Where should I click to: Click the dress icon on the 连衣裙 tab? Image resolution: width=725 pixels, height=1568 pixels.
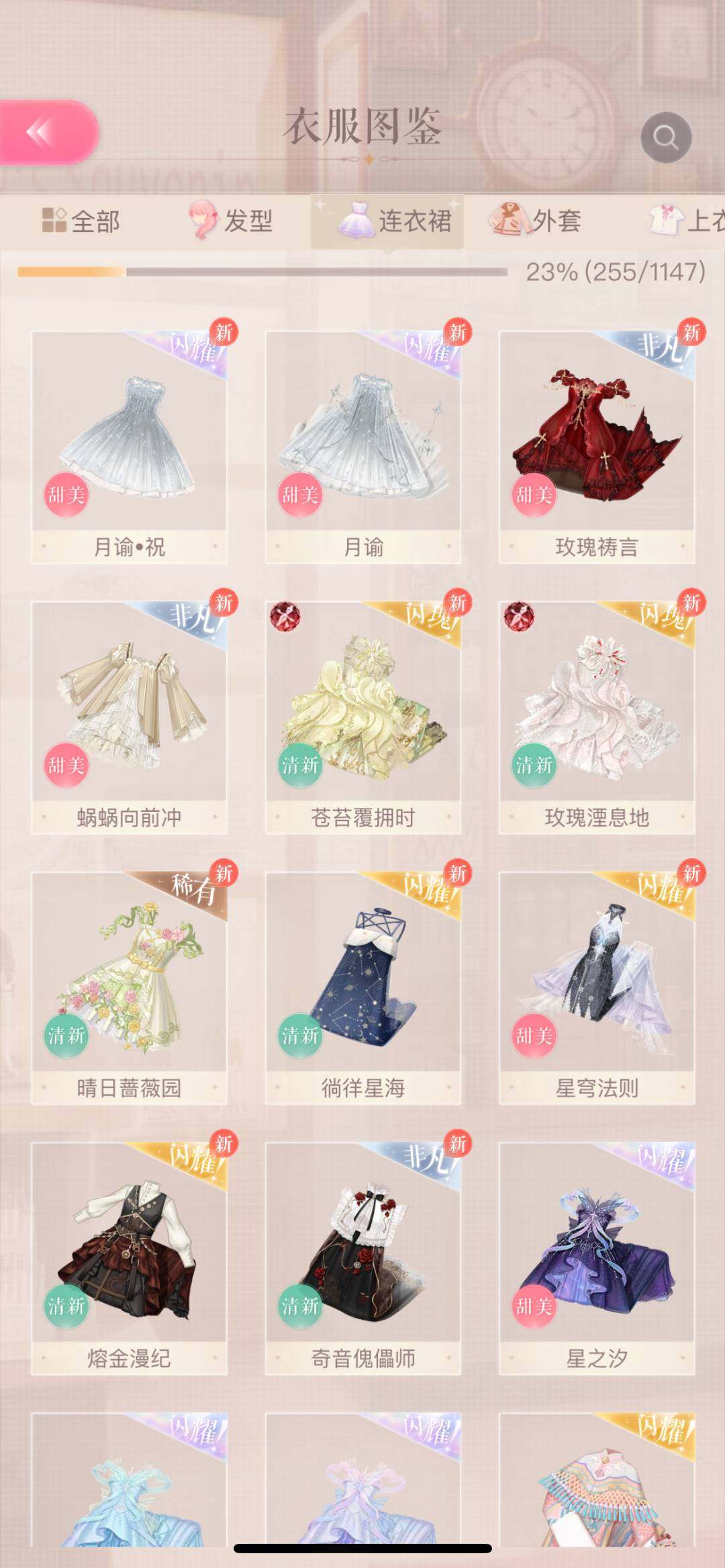pyautogui.click(x=356, y=221)
